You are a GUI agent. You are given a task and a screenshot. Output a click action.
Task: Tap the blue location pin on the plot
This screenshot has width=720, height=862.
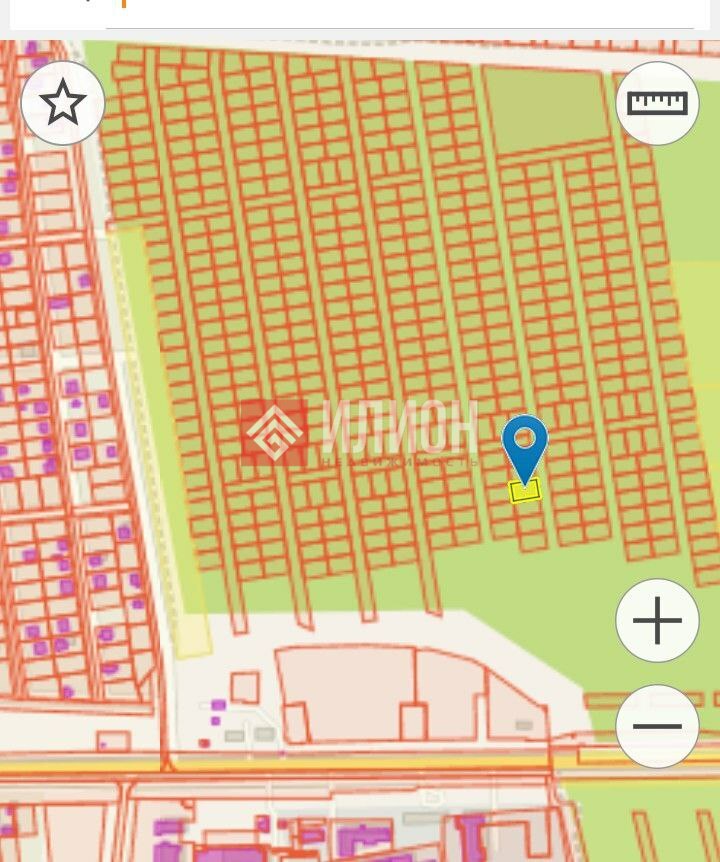click(525, 445)
